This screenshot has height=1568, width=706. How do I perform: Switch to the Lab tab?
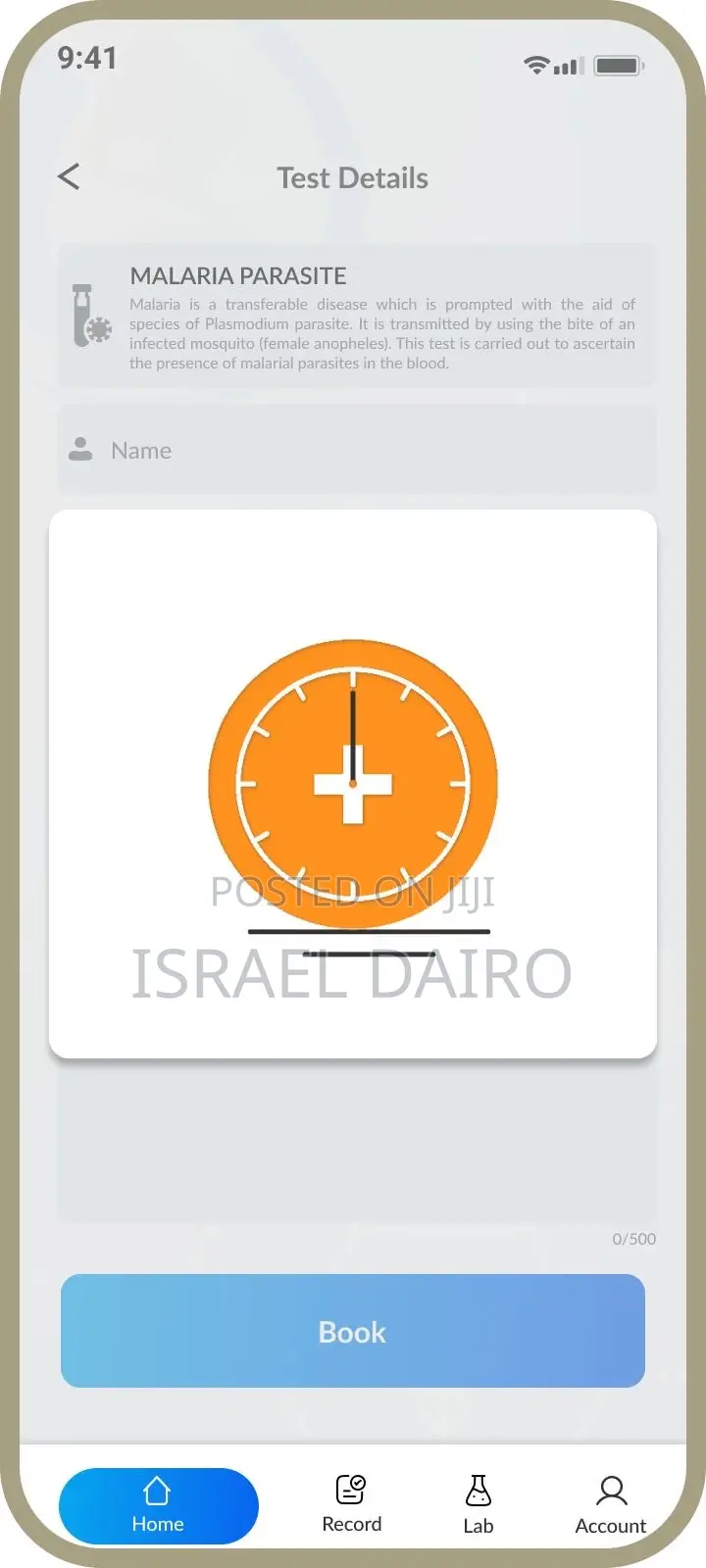click(x=478, y=1505)
